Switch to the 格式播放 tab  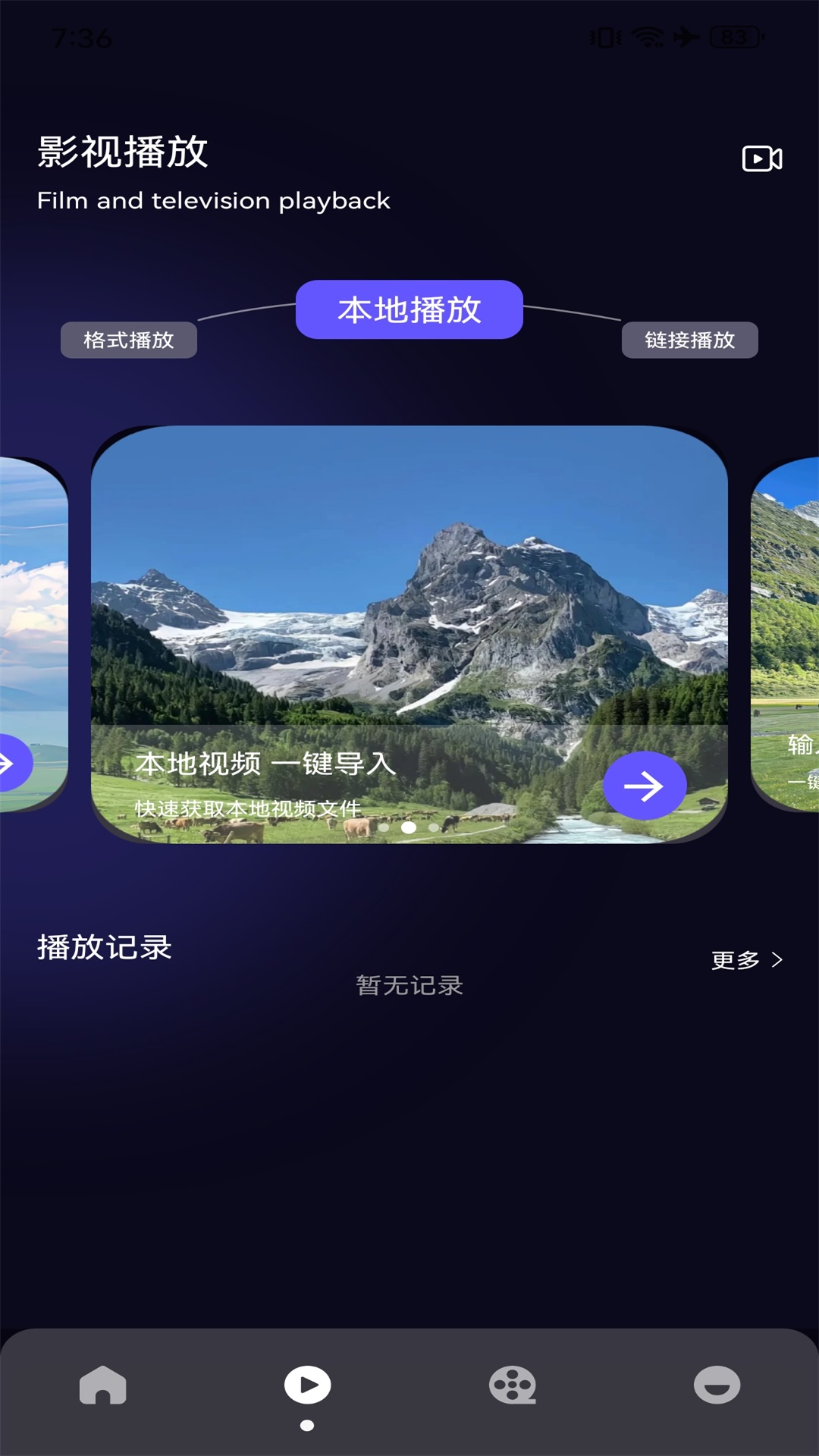tap(129, 340)
